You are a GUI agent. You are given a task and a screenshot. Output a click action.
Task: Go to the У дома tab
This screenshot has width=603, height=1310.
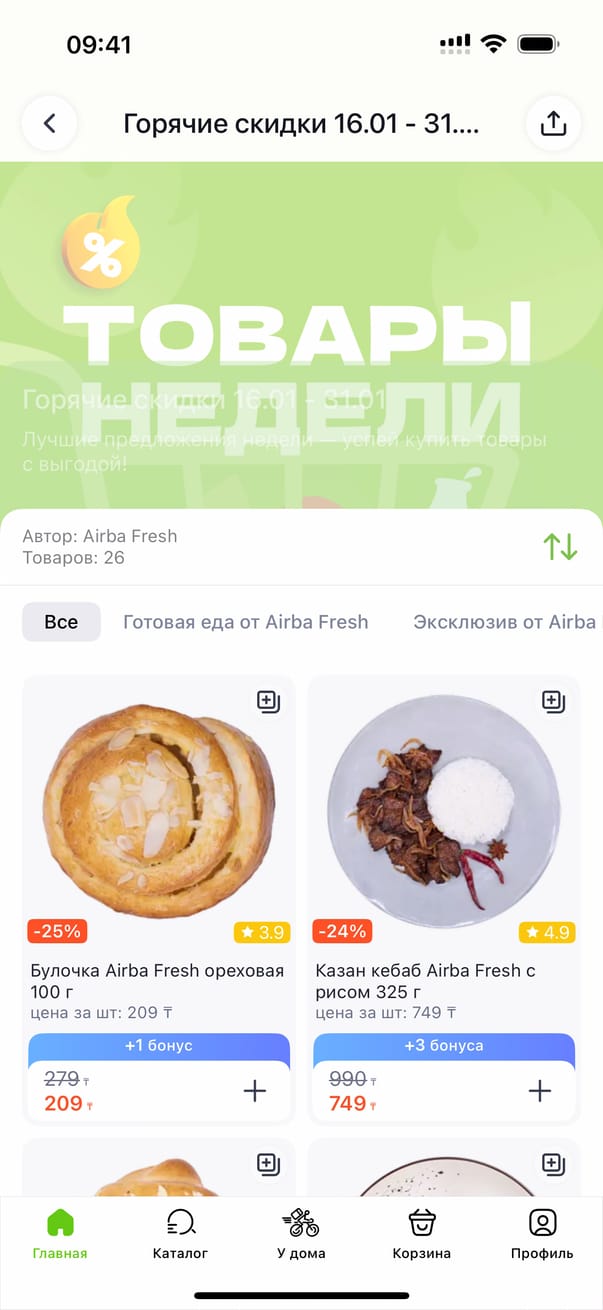click(x=301, y=1234)
